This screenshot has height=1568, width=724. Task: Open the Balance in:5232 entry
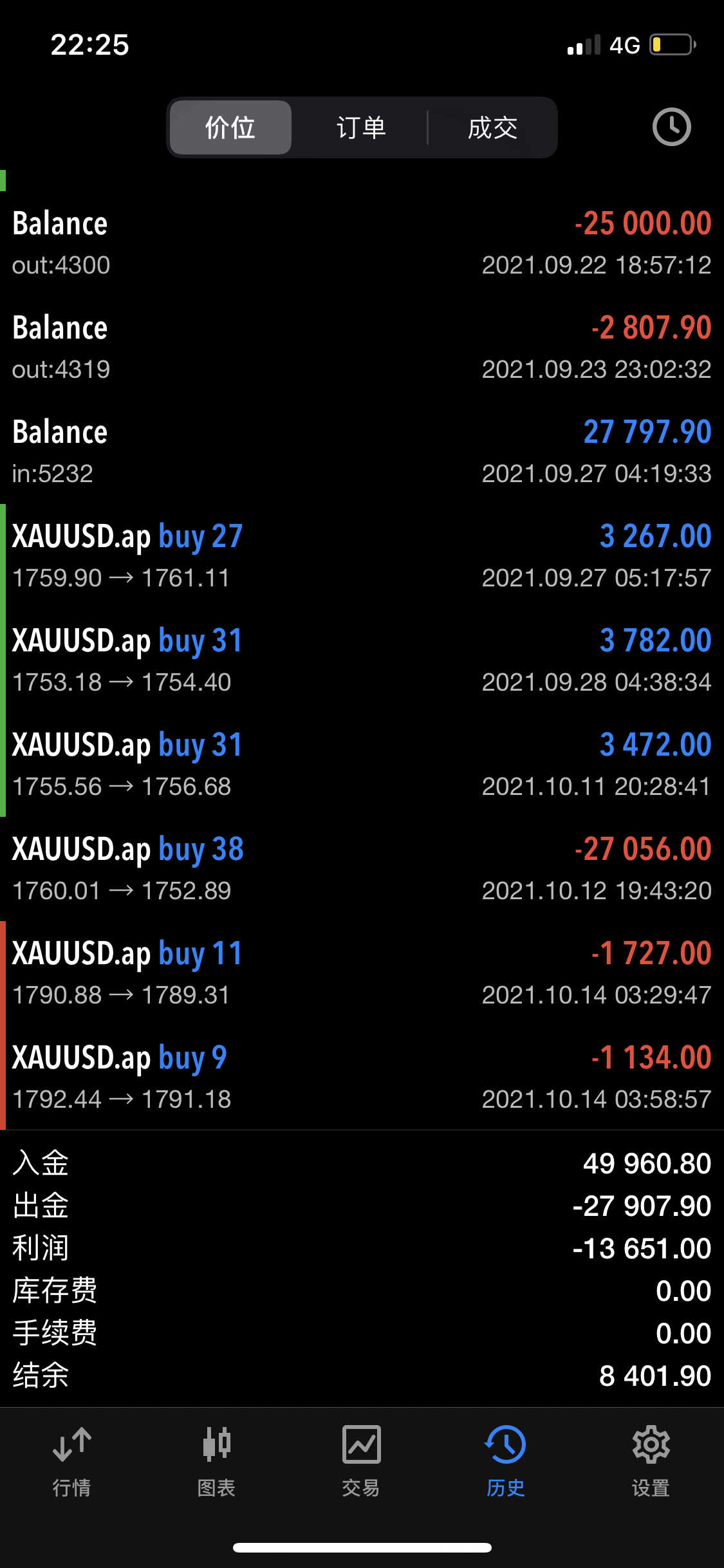[362, 452]
